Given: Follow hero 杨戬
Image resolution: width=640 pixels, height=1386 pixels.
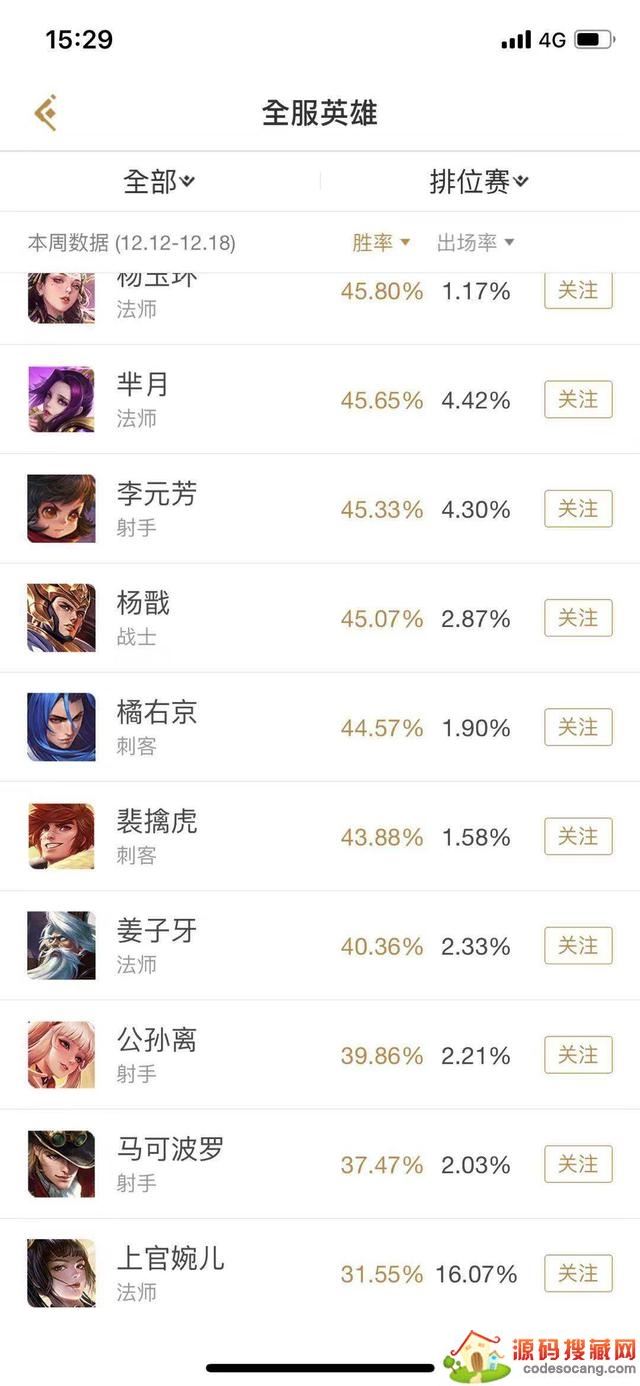Looking at the screenshot, I should tap(577, 618).
